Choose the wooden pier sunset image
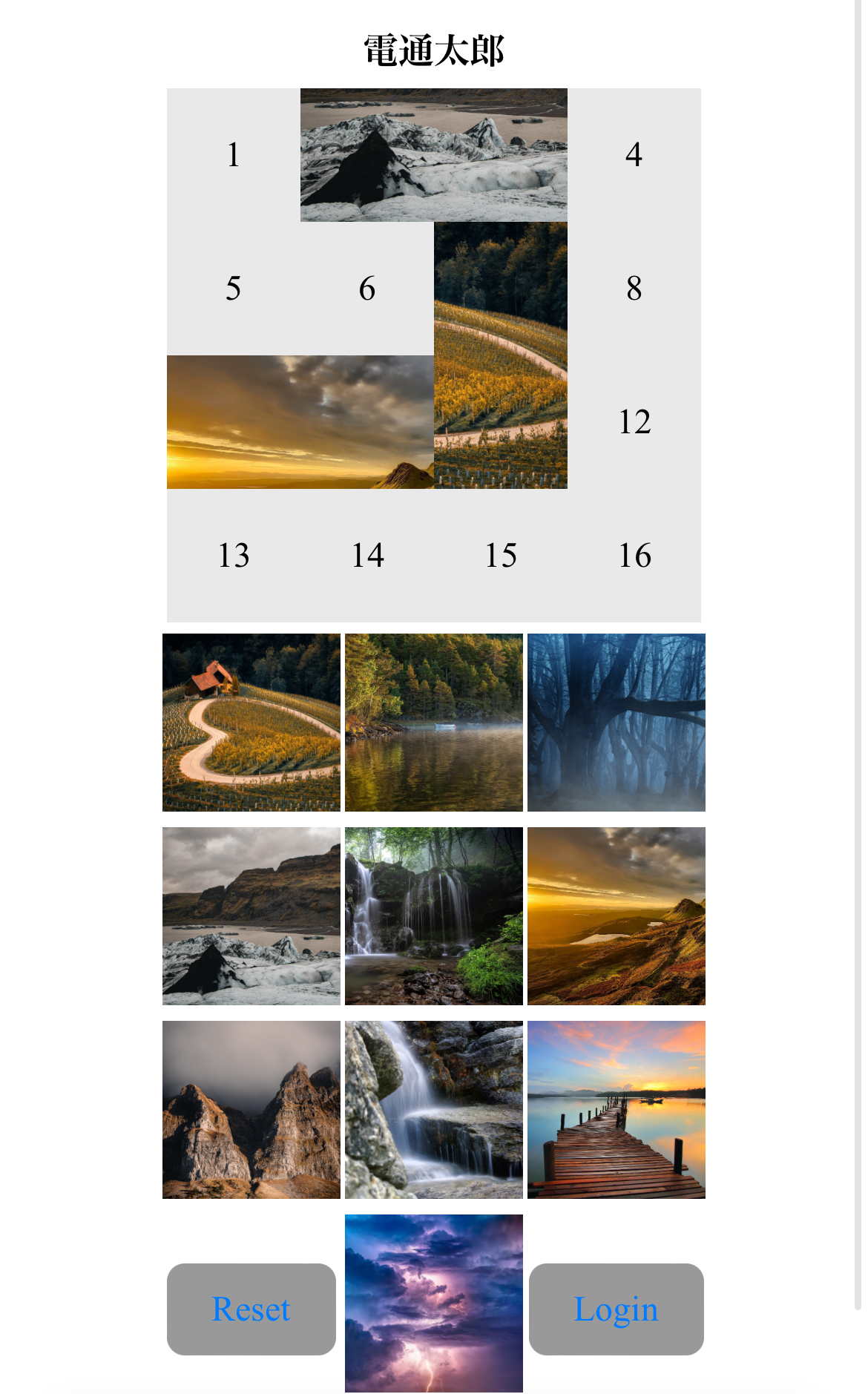The image size is (868, 1394). (x=617, y=1109)
